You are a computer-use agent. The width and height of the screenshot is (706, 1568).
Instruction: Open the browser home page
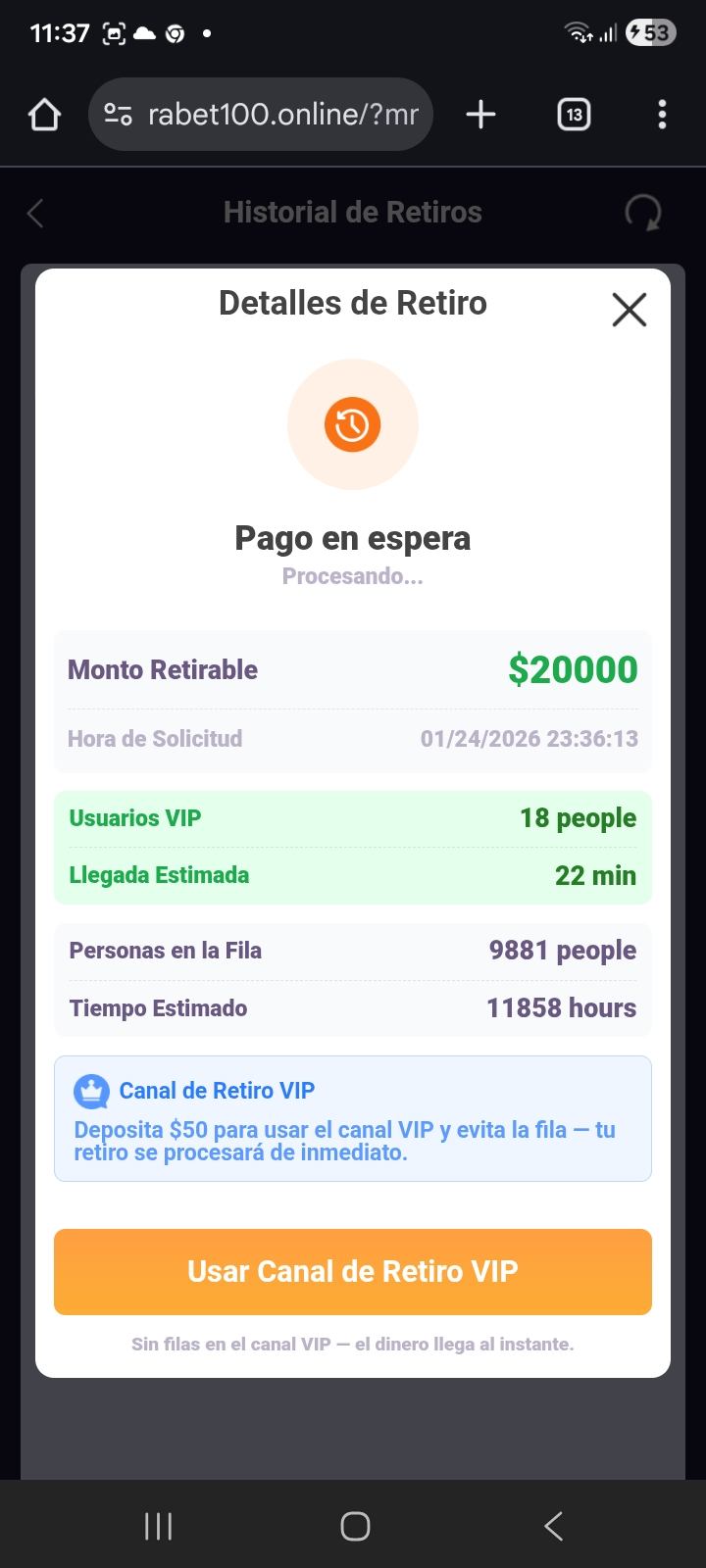click(x=44, y=115)
